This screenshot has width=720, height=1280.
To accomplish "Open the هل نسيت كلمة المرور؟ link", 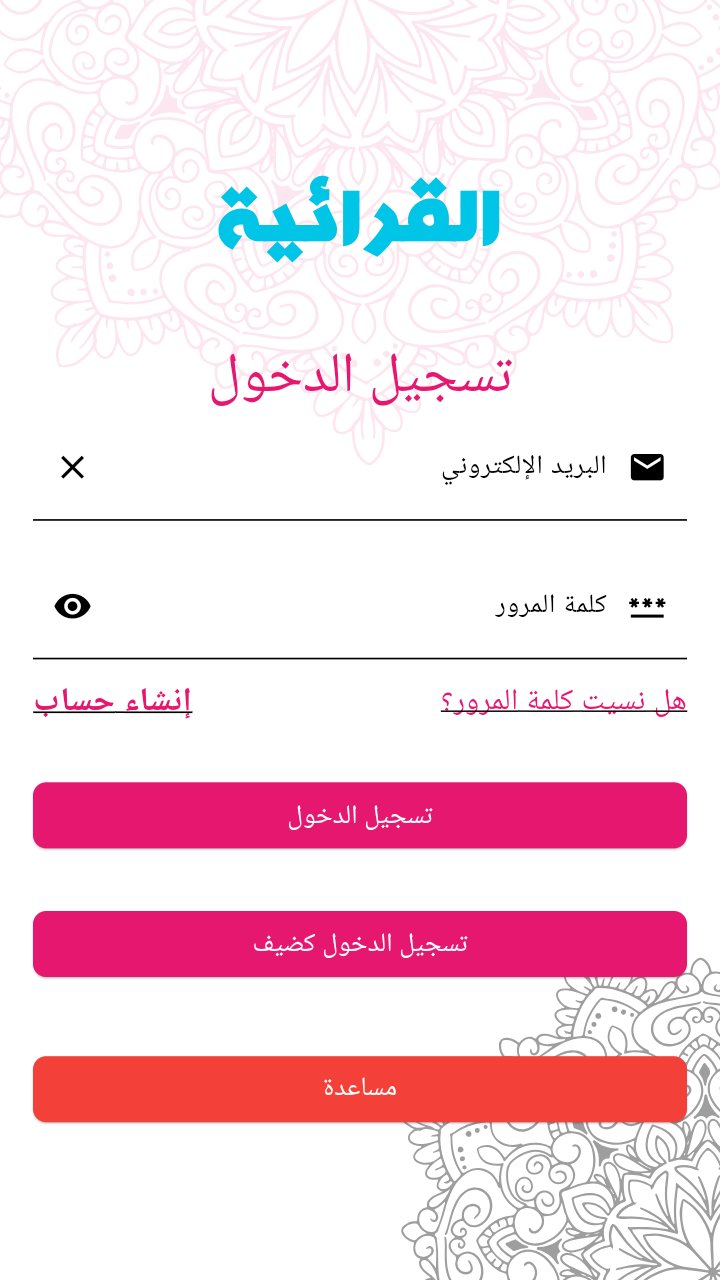I will coord(563,701).
